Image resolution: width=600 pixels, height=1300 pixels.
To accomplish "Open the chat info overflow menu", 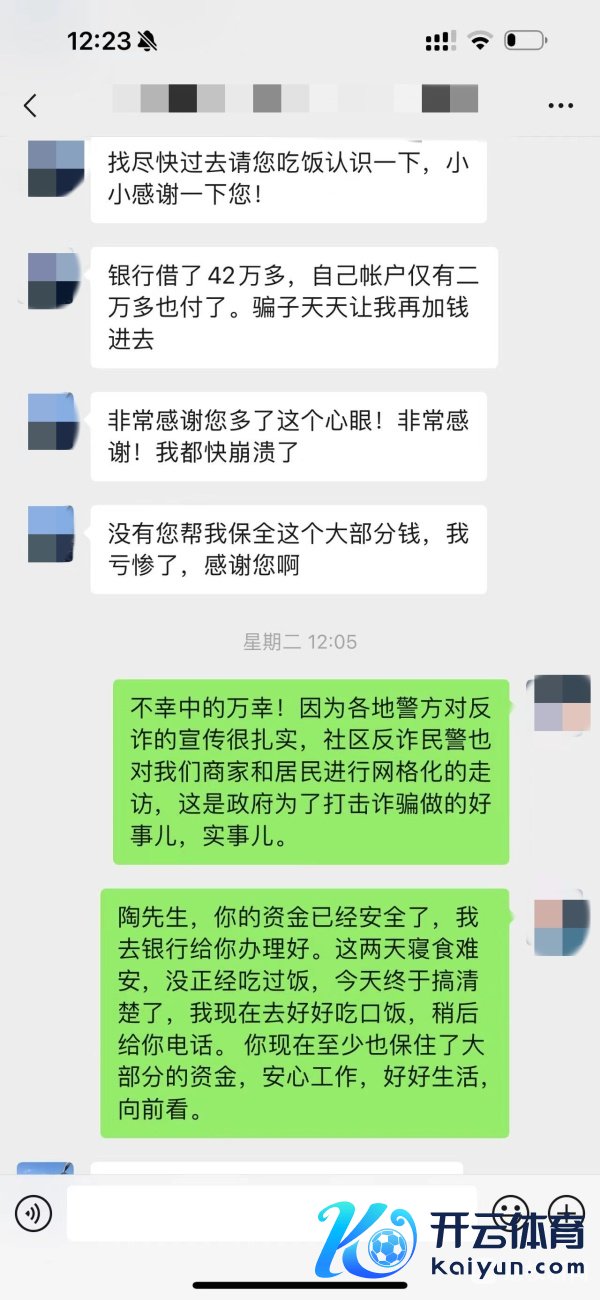I will pyautogui.click(x=560, y=105).
